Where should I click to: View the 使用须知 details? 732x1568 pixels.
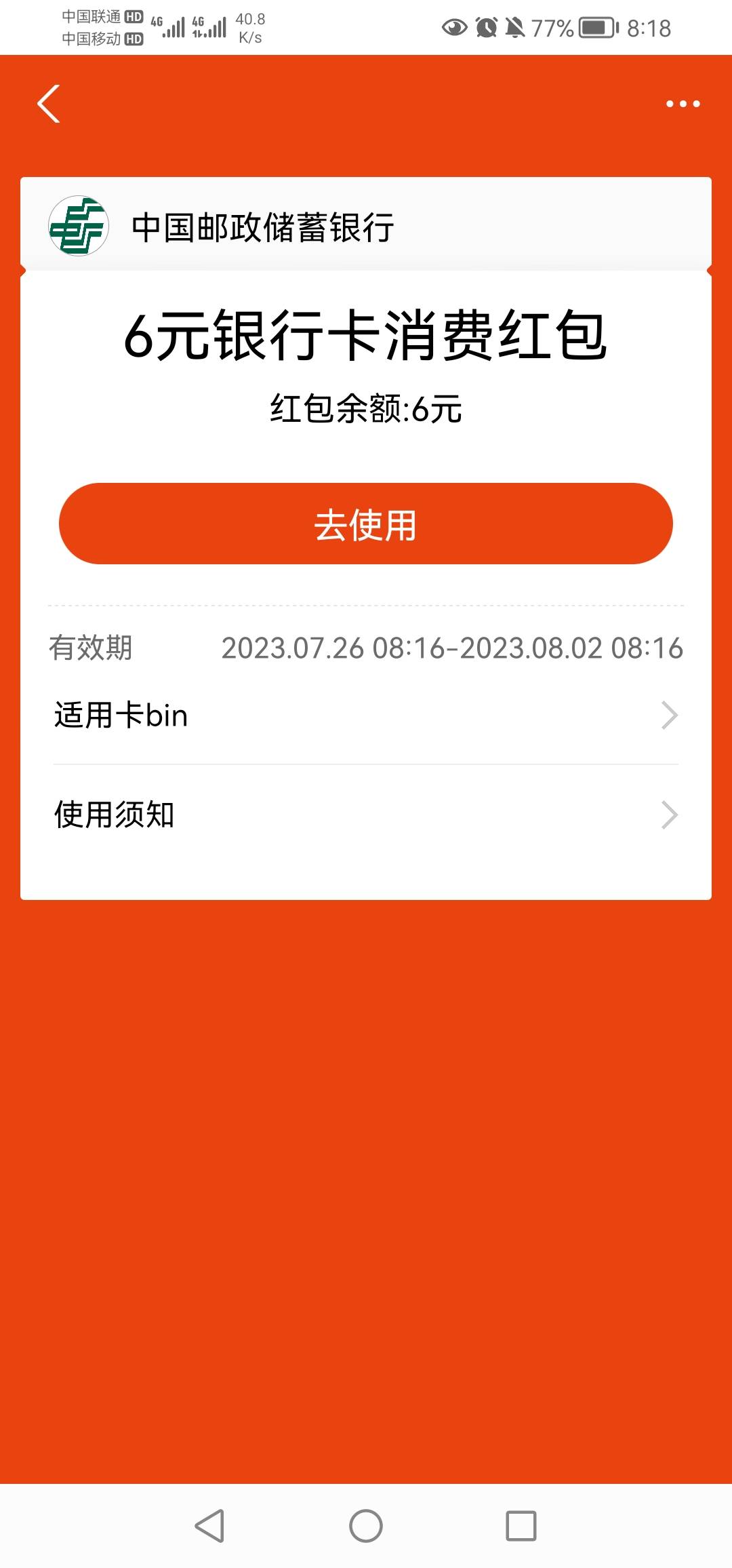(x=365, y=815)
